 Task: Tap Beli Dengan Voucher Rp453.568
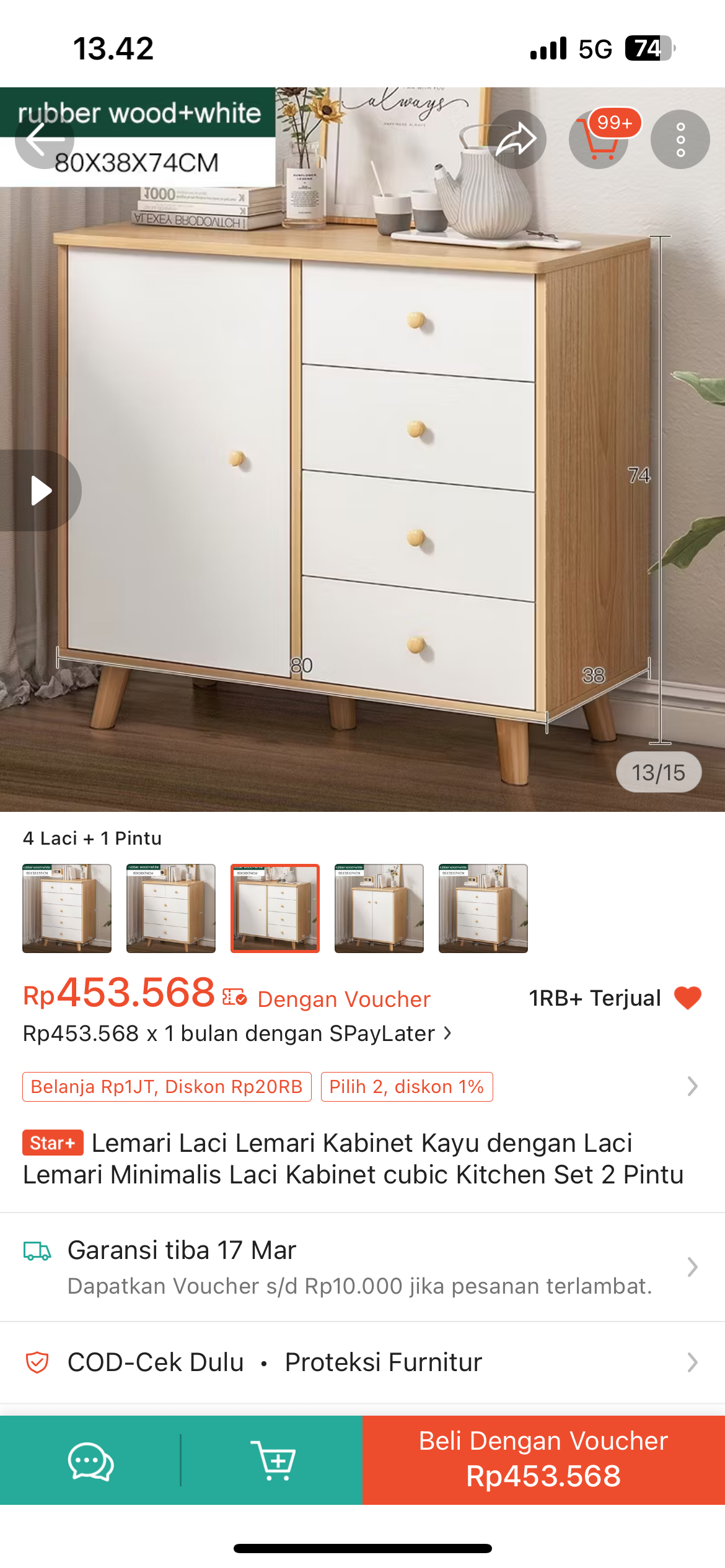click(x=543, y=1460)
